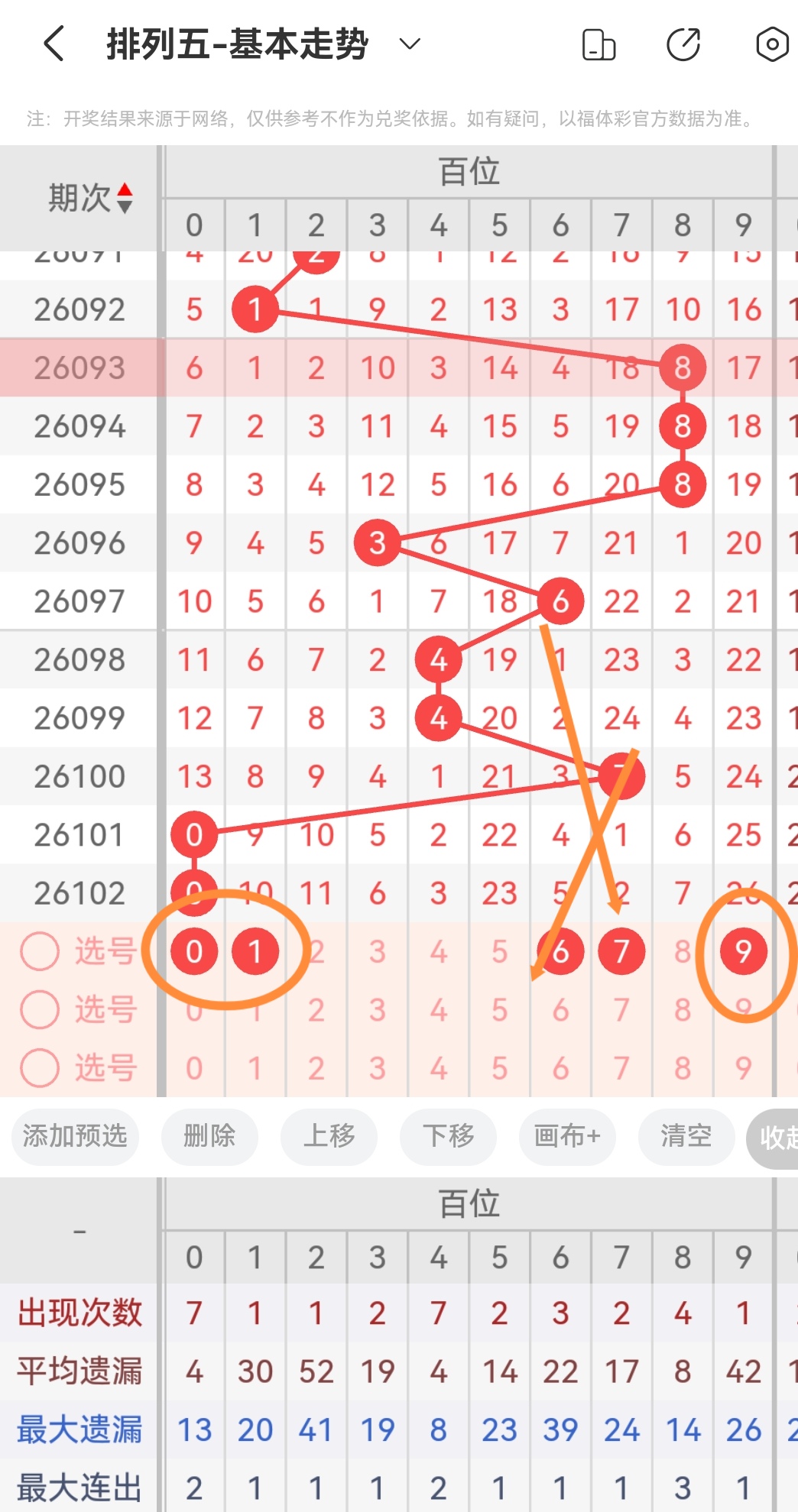Select the first 选号 row radio circle
798x1512 pixels.
(40, 952)
